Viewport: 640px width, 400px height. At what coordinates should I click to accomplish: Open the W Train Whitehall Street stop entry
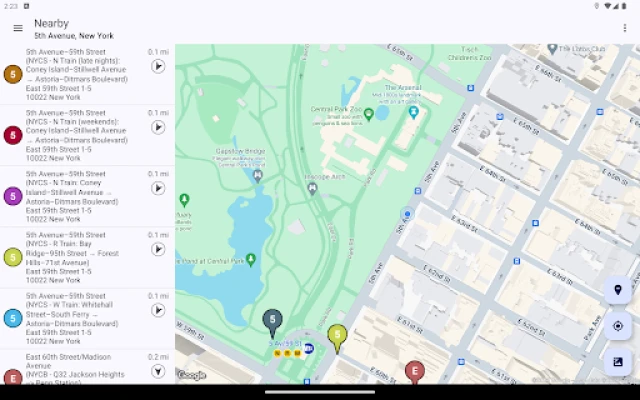click(x=87, y=318)
